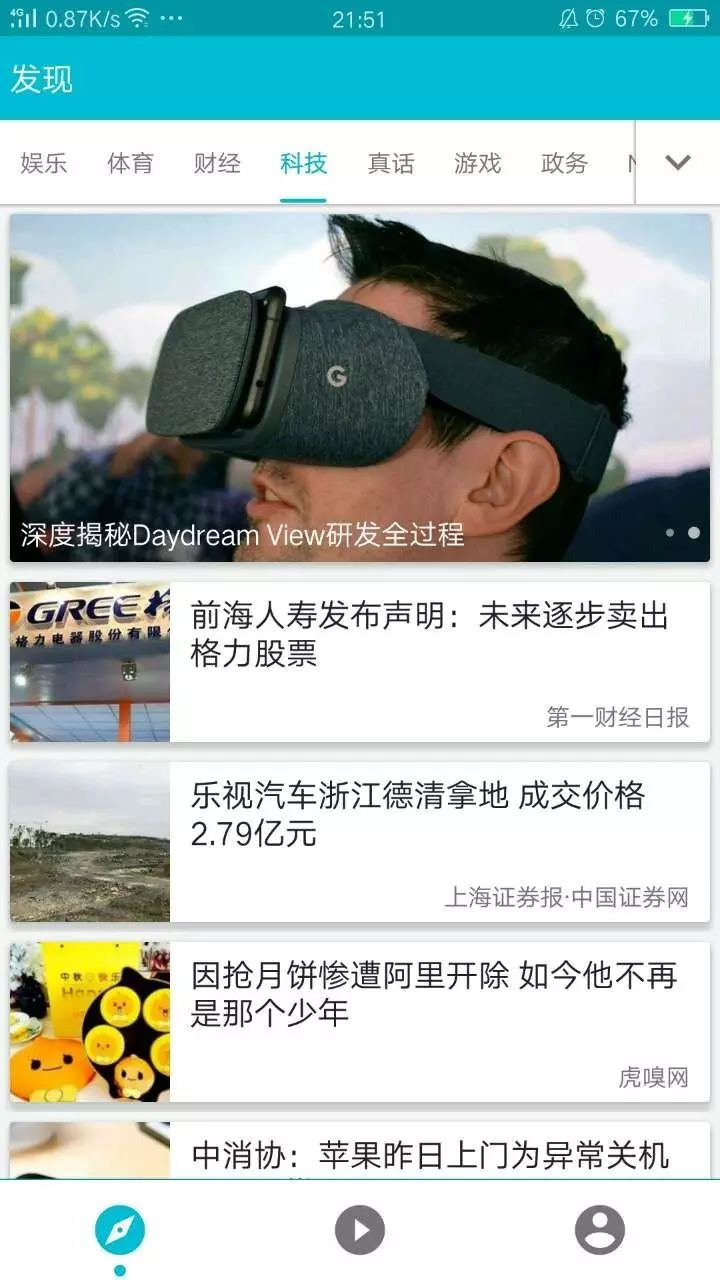Select the 政务 tab
This screenshot has width=720, height=1280.
point(564,163)
